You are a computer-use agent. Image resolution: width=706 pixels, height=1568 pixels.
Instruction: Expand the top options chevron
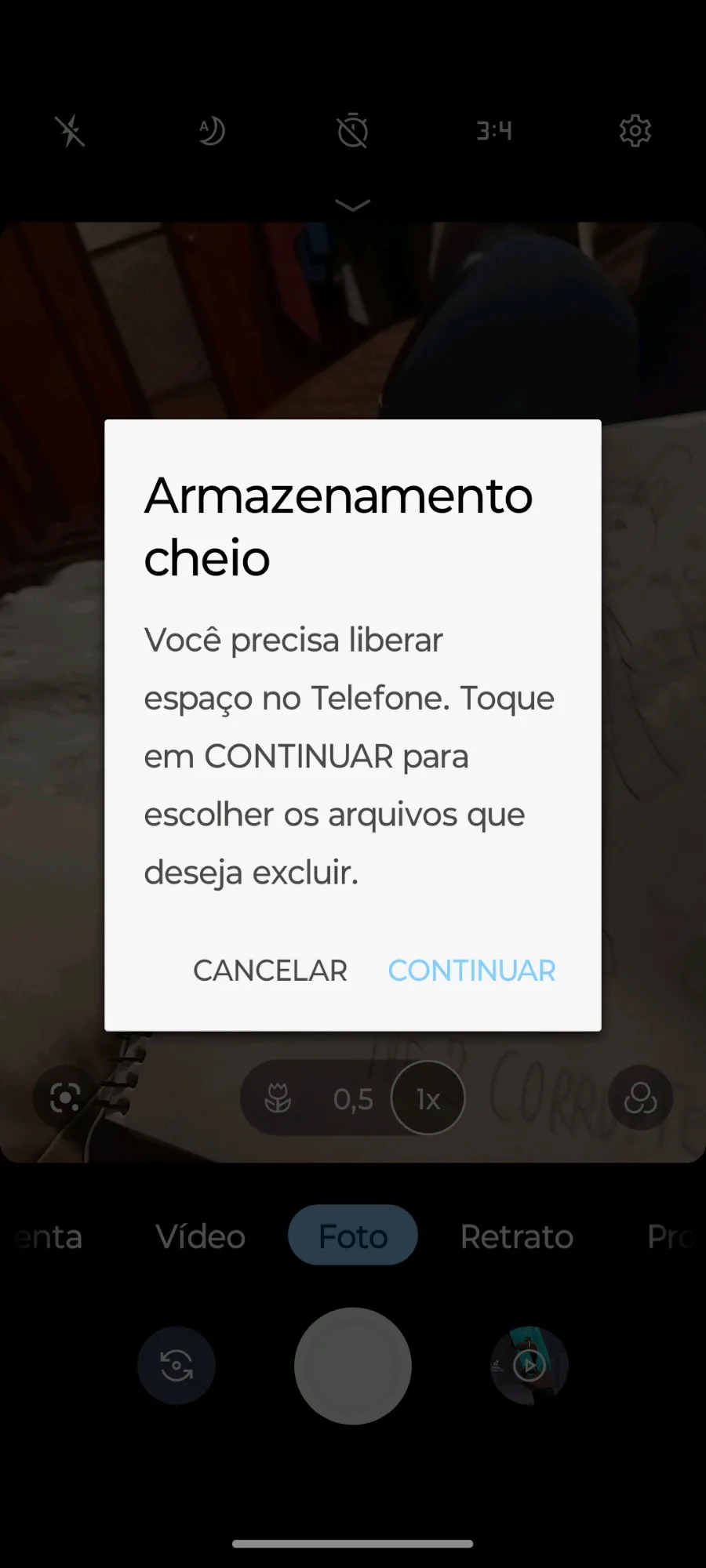click(x=353, y=205)
